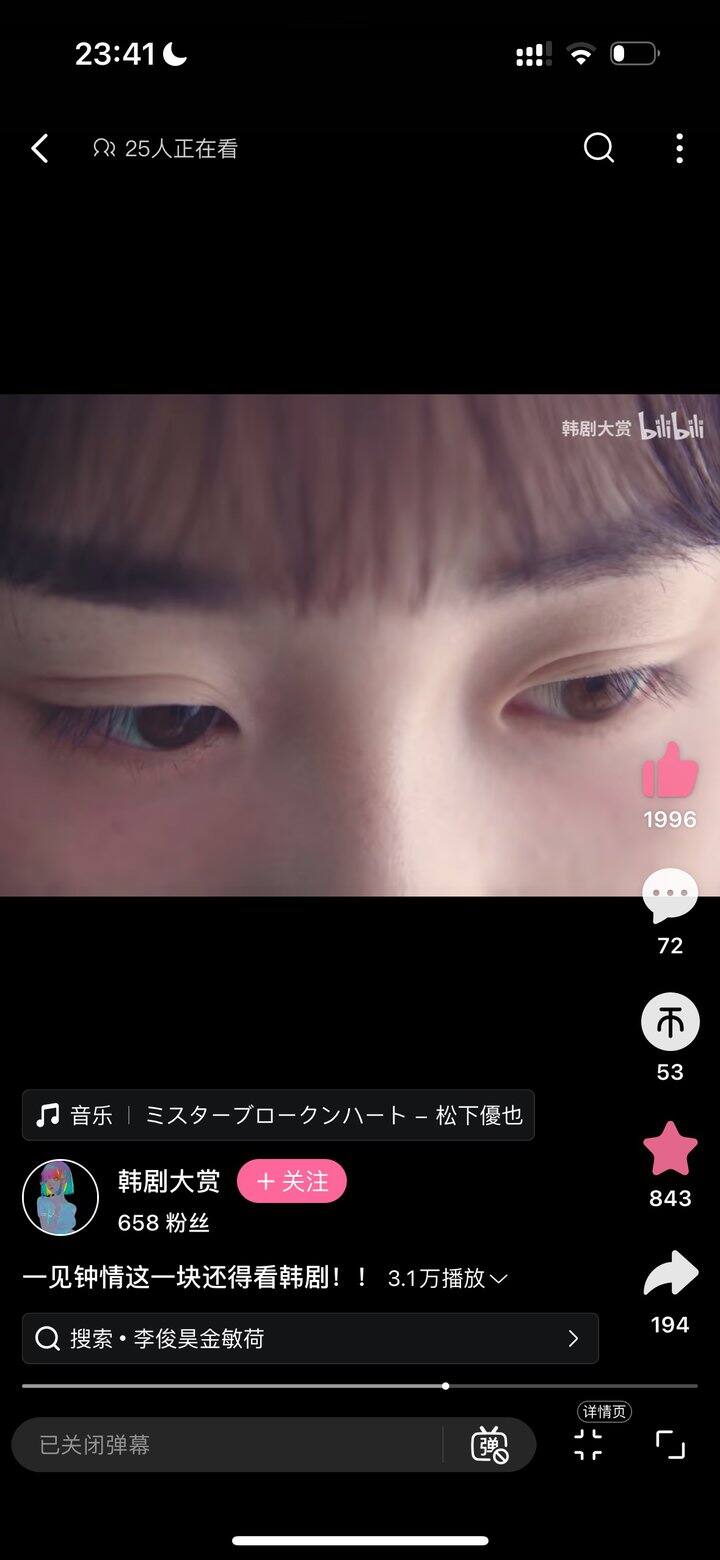Tap the danmaku input field

225,1444
